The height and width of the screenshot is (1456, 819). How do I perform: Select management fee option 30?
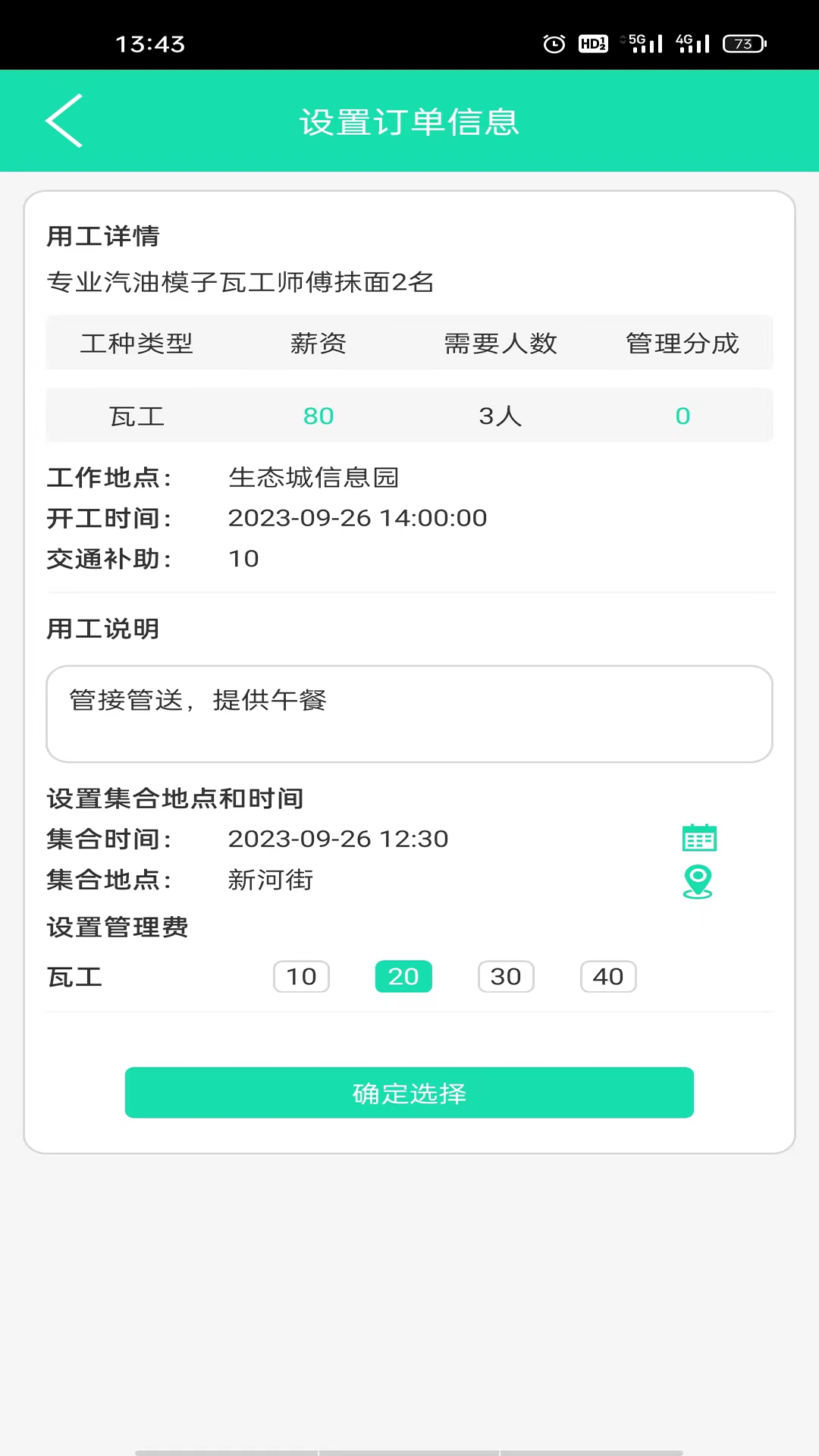click(505, 977)
